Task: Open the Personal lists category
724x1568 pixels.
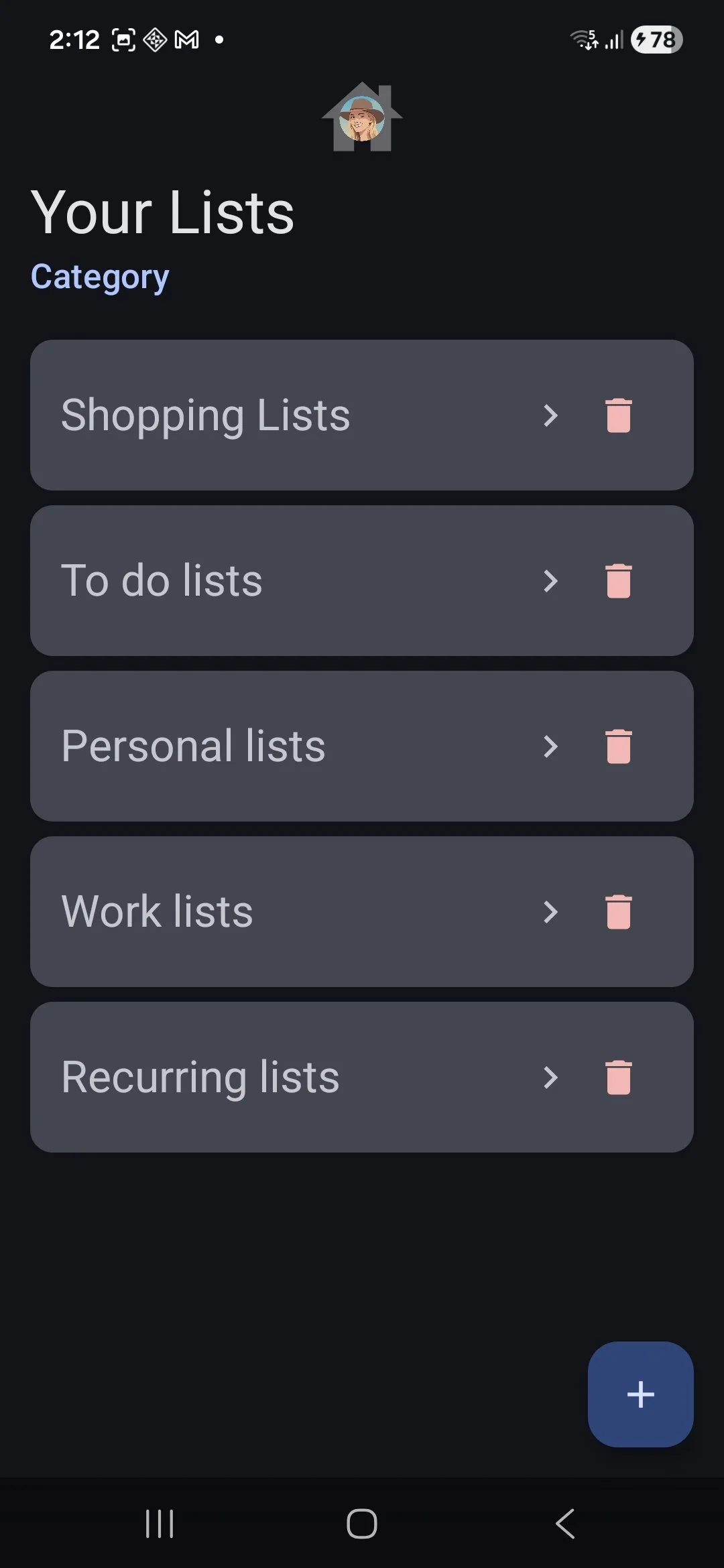Action: 362,746
